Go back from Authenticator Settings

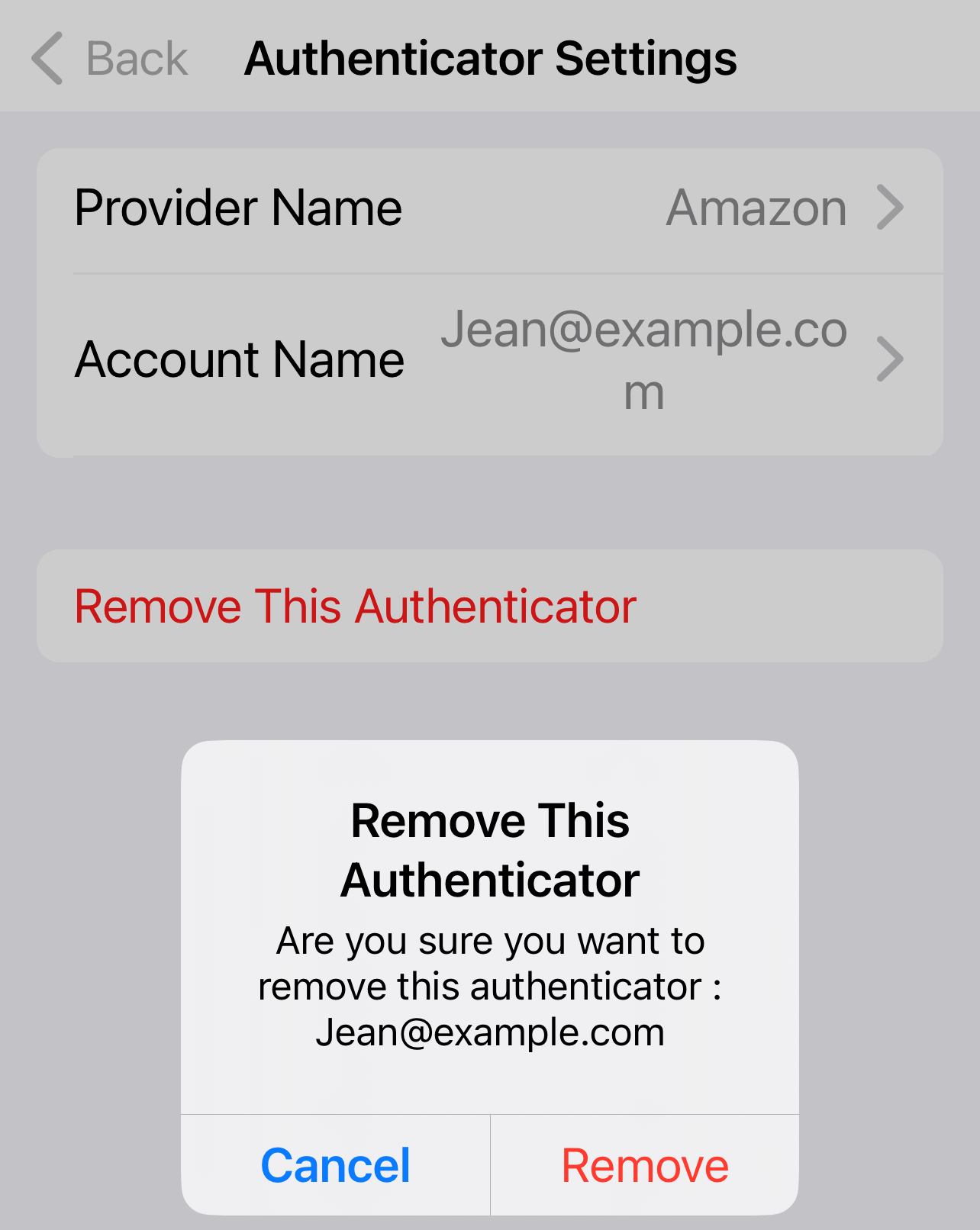[x=111, y=58]
